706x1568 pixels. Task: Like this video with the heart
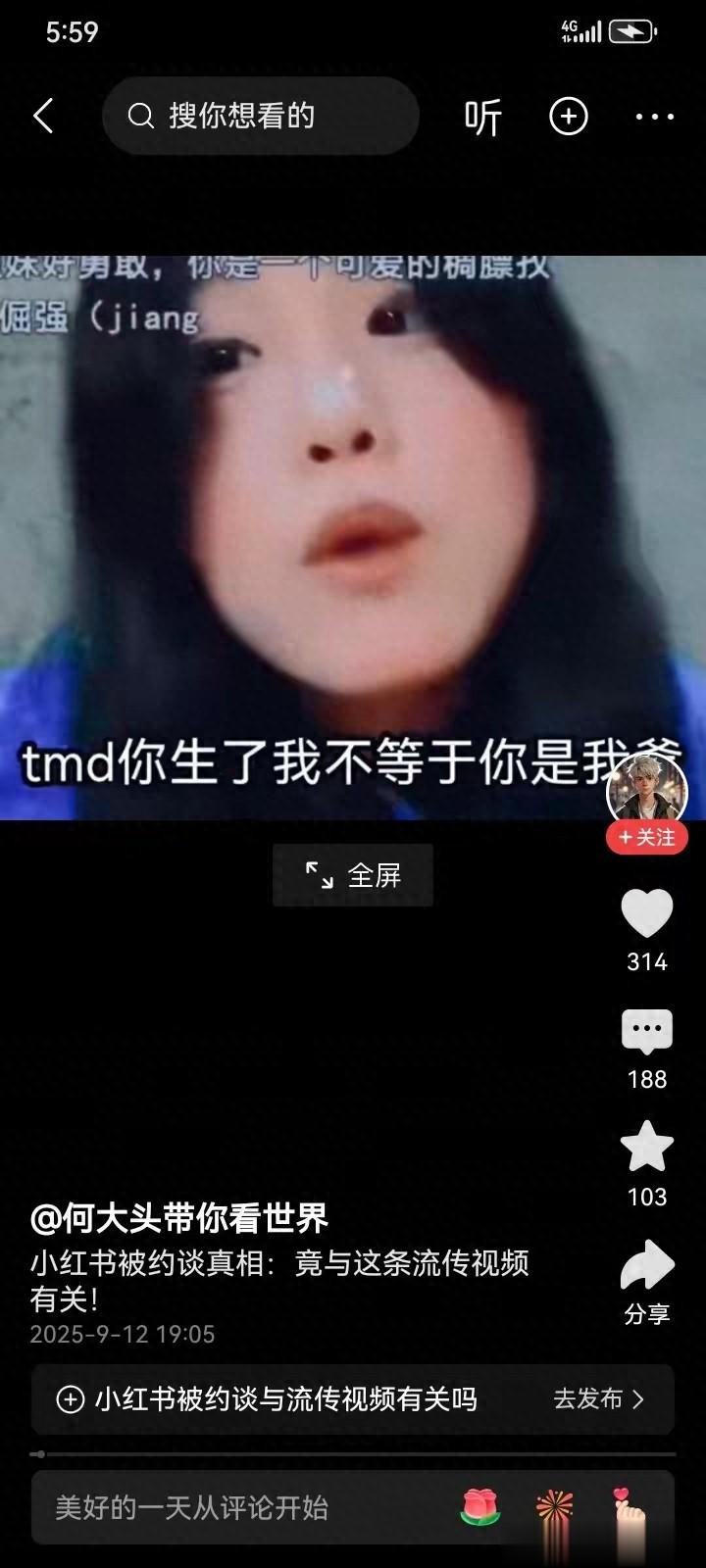(647, 913)
